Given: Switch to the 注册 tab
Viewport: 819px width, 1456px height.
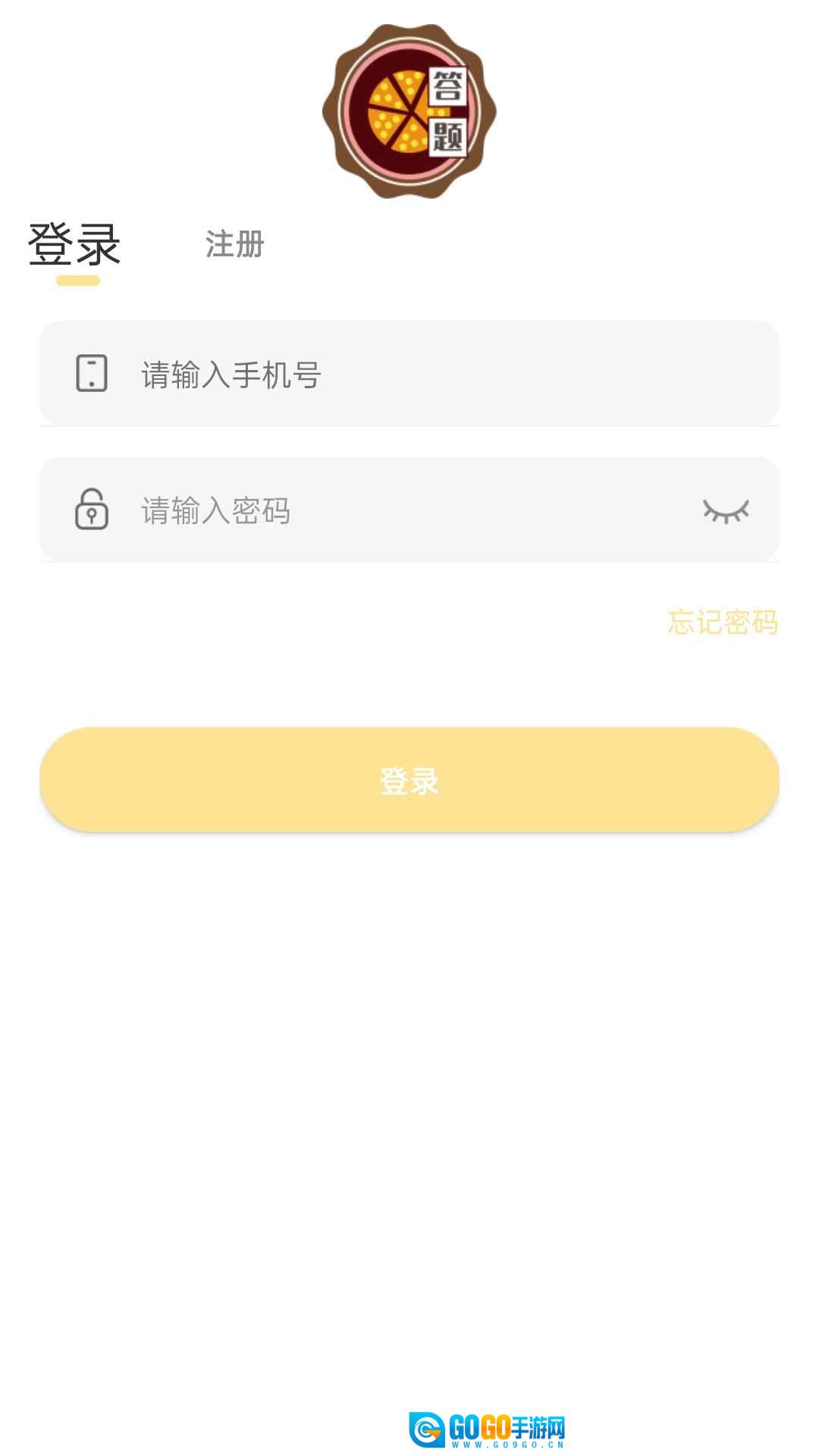Looking at the screenshot, I should [234, 244].
